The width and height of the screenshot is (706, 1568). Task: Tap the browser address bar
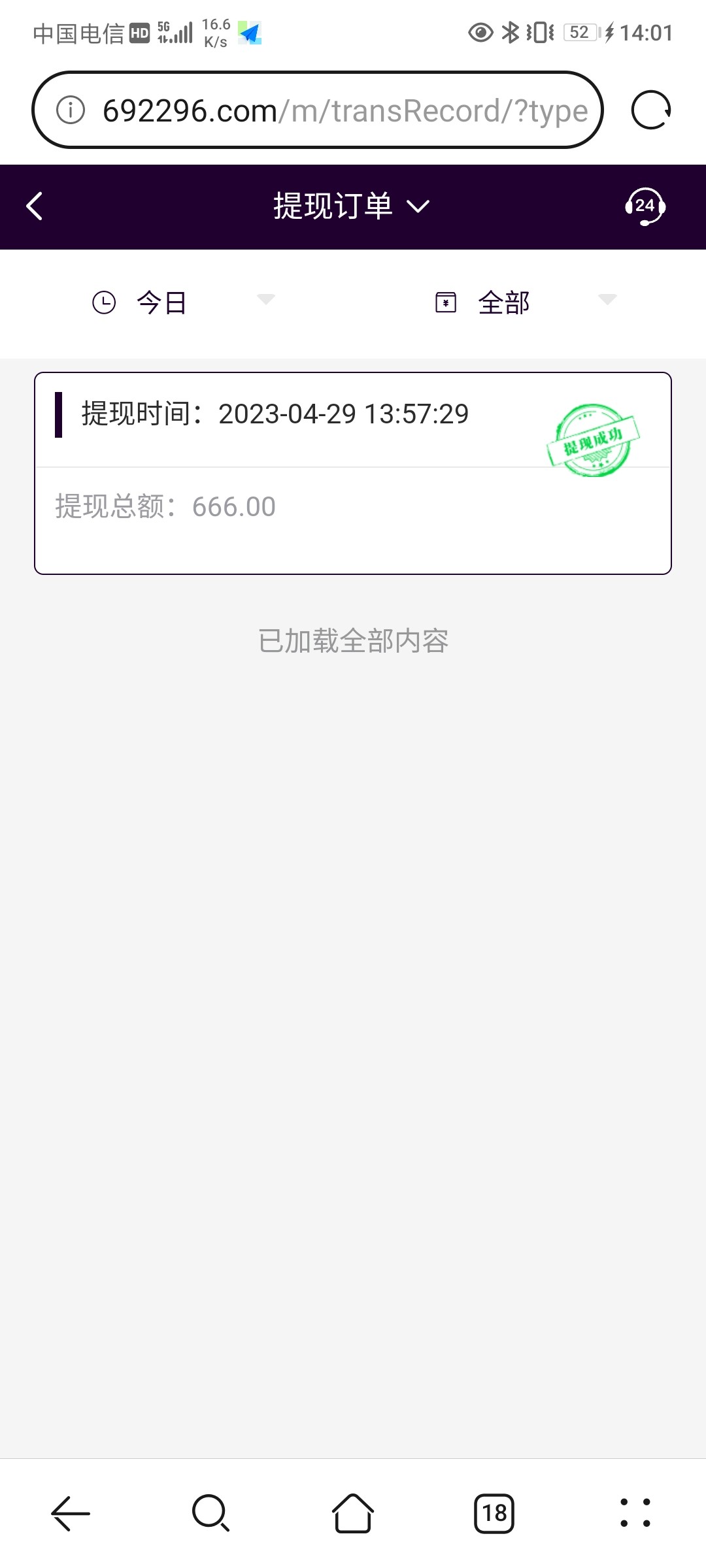[345, 110]
